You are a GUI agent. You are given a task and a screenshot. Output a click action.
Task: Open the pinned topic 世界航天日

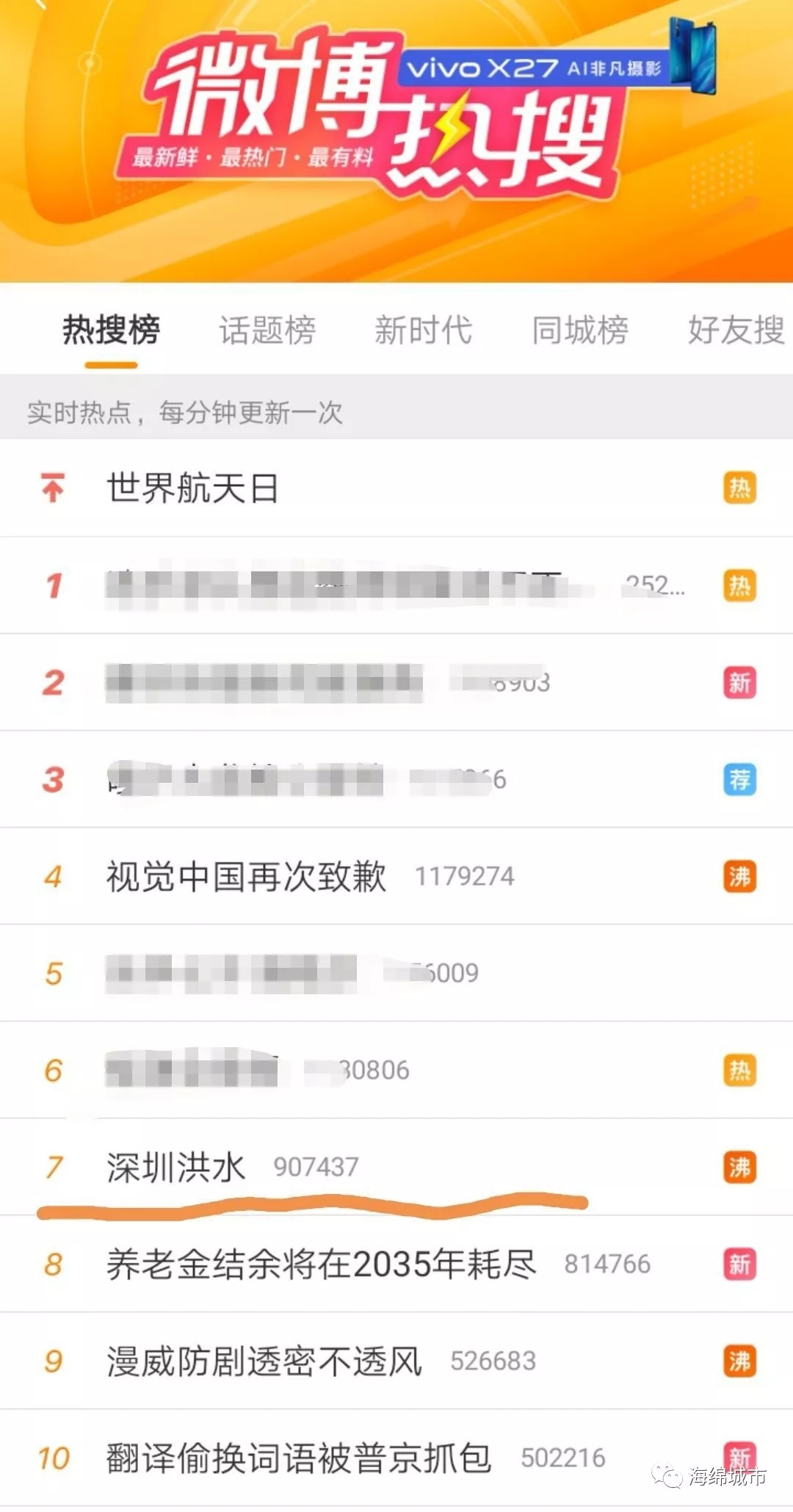click(x=192, y=488)
